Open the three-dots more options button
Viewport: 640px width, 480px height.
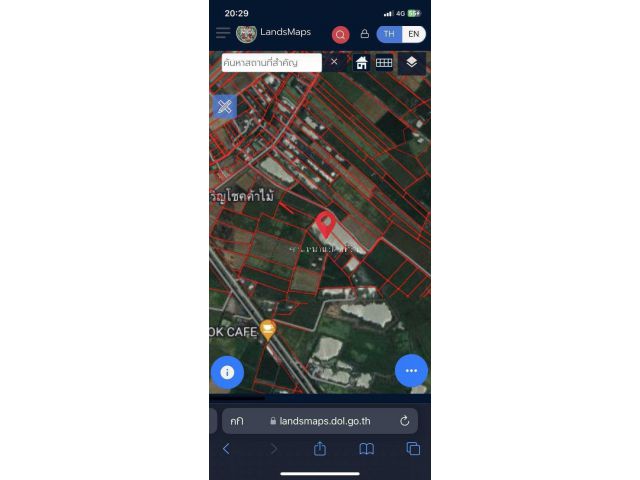[411, 371]
